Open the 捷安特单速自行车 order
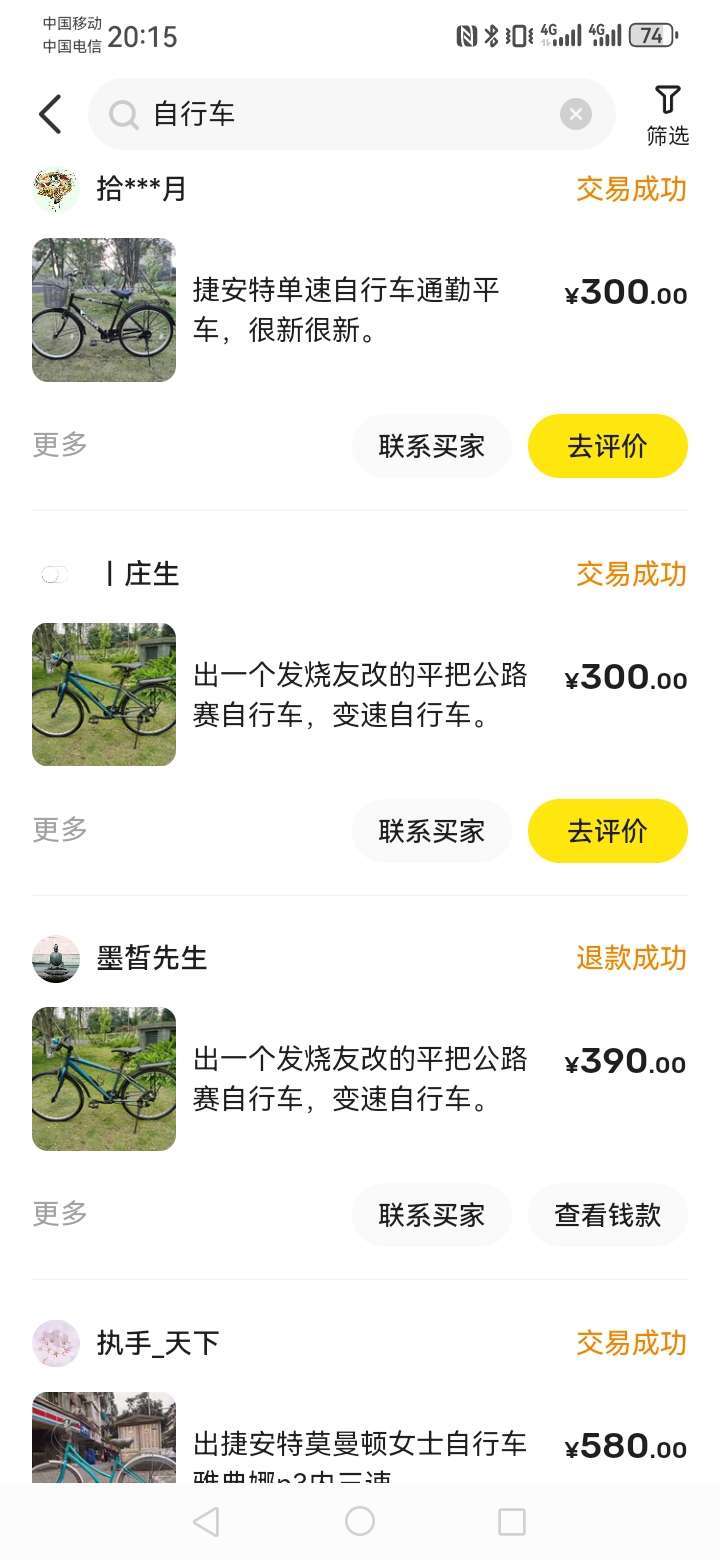The width and height of the screenshot is (720, 1560). coord(360,310)
